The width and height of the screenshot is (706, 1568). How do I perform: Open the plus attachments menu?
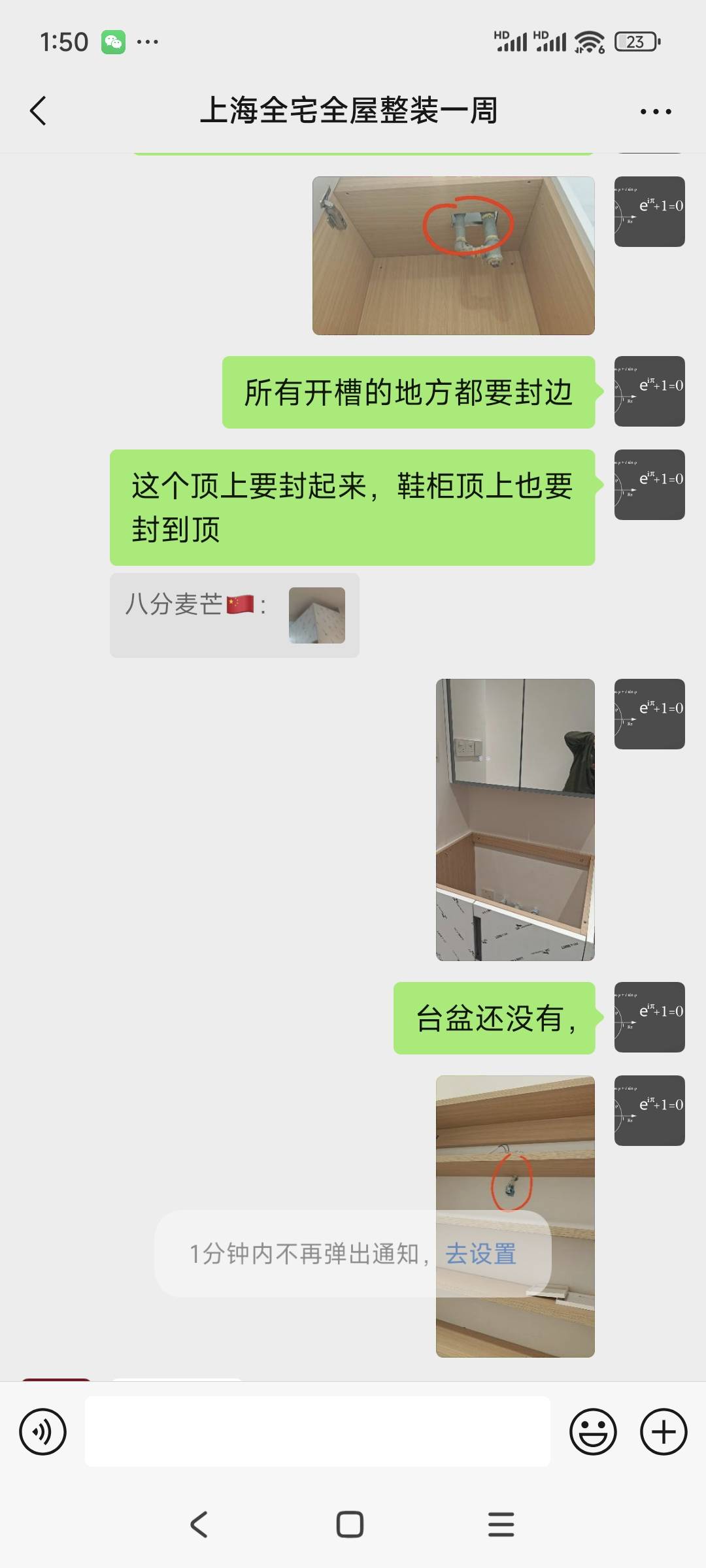663,1431
